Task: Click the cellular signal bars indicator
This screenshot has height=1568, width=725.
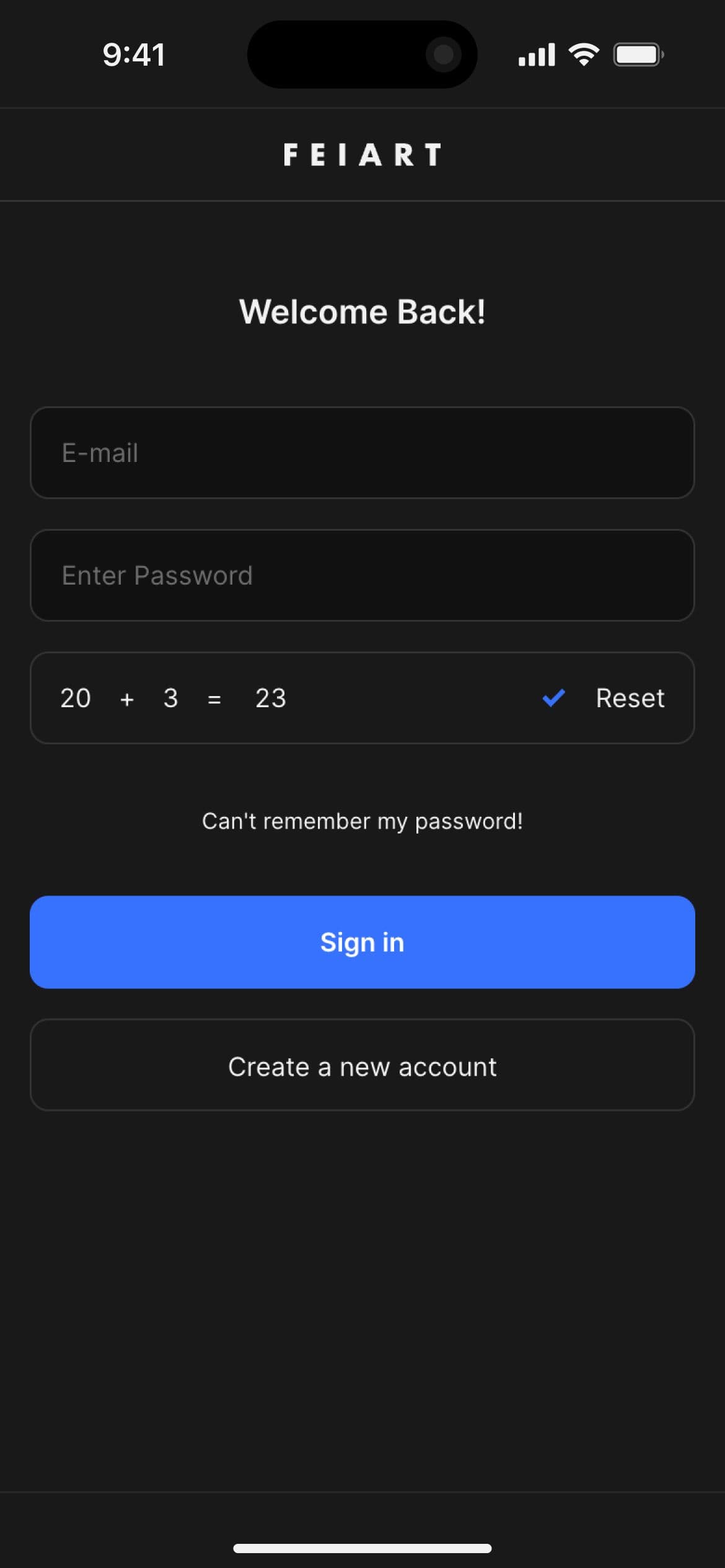Action: coord(535,54)
